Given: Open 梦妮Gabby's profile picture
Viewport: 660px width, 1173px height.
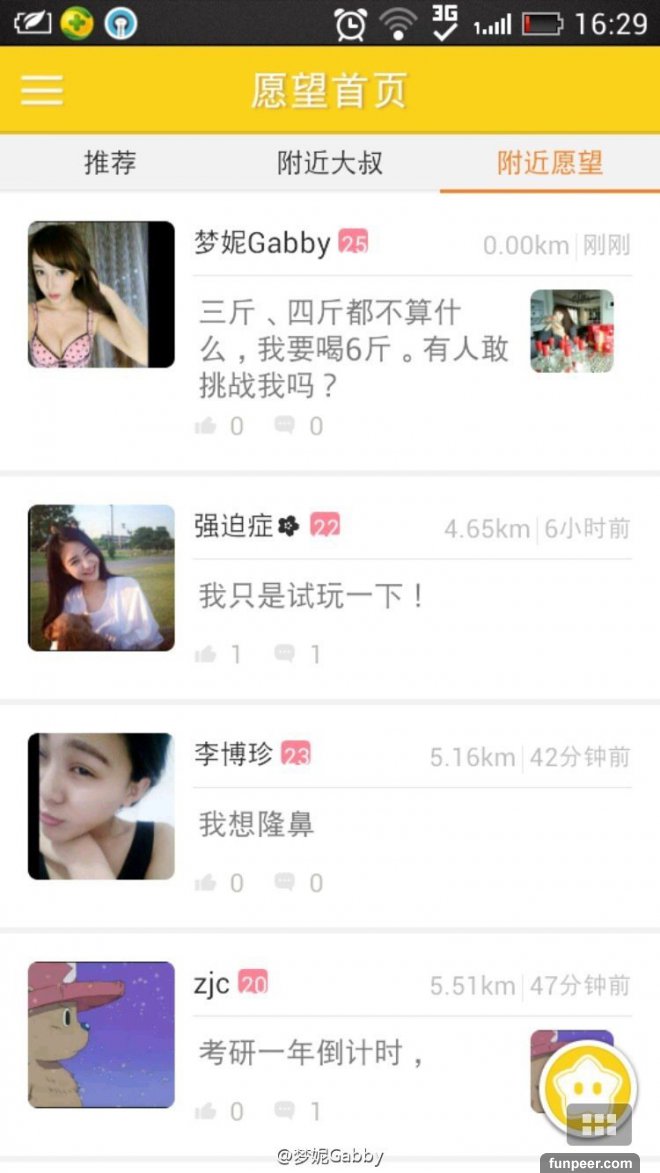Looking at the screenshot, I should pos(101,294).
